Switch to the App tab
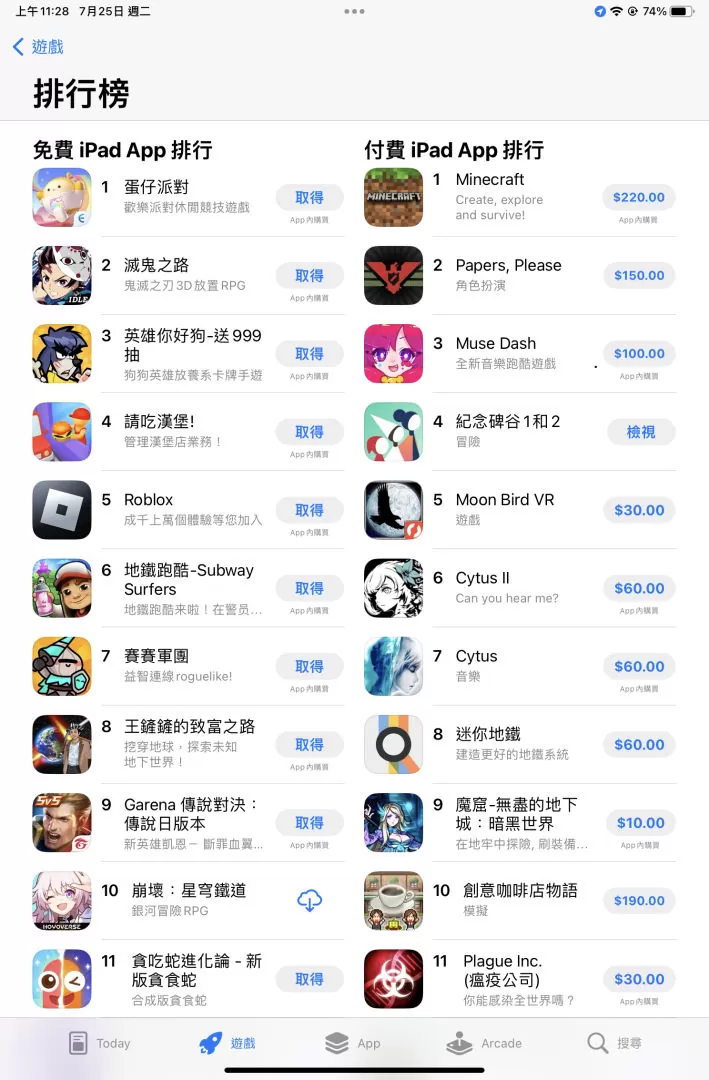The image size is (709, 1080). click(x=353, y=1043)
